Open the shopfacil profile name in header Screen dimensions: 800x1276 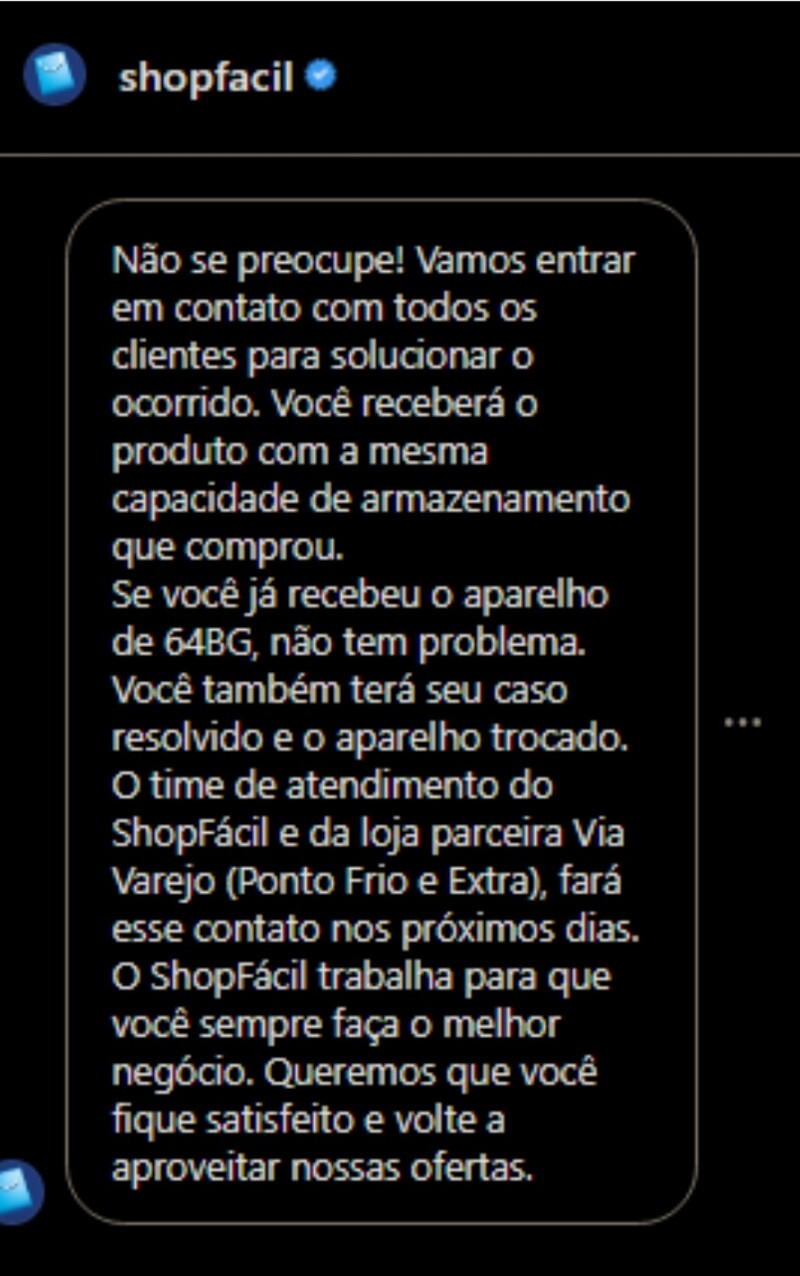[x=205, y=77]
